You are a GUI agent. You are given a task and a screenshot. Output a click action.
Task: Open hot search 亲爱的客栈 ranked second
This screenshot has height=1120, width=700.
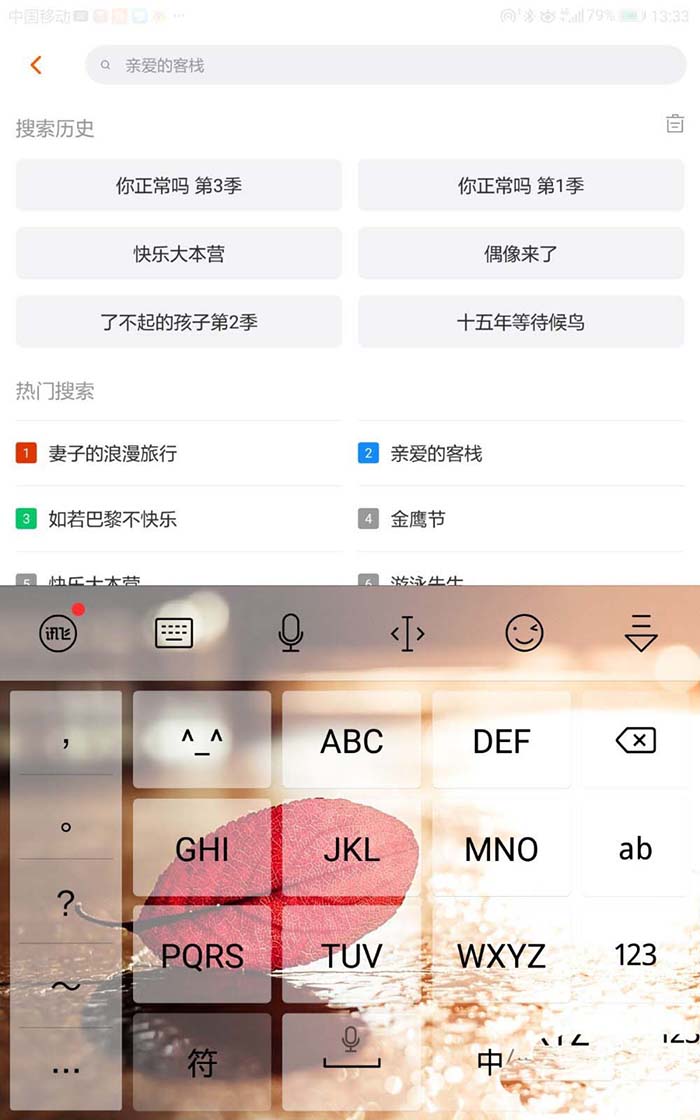coord(436,454)
